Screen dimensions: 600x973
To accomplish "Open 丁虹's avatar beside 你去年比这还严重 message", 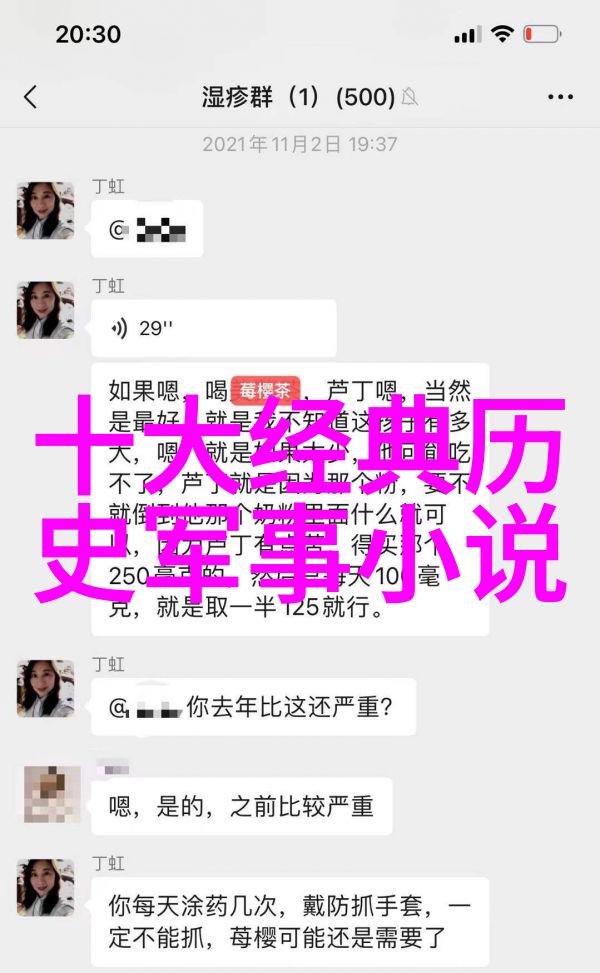I will (x=46, y=688).
